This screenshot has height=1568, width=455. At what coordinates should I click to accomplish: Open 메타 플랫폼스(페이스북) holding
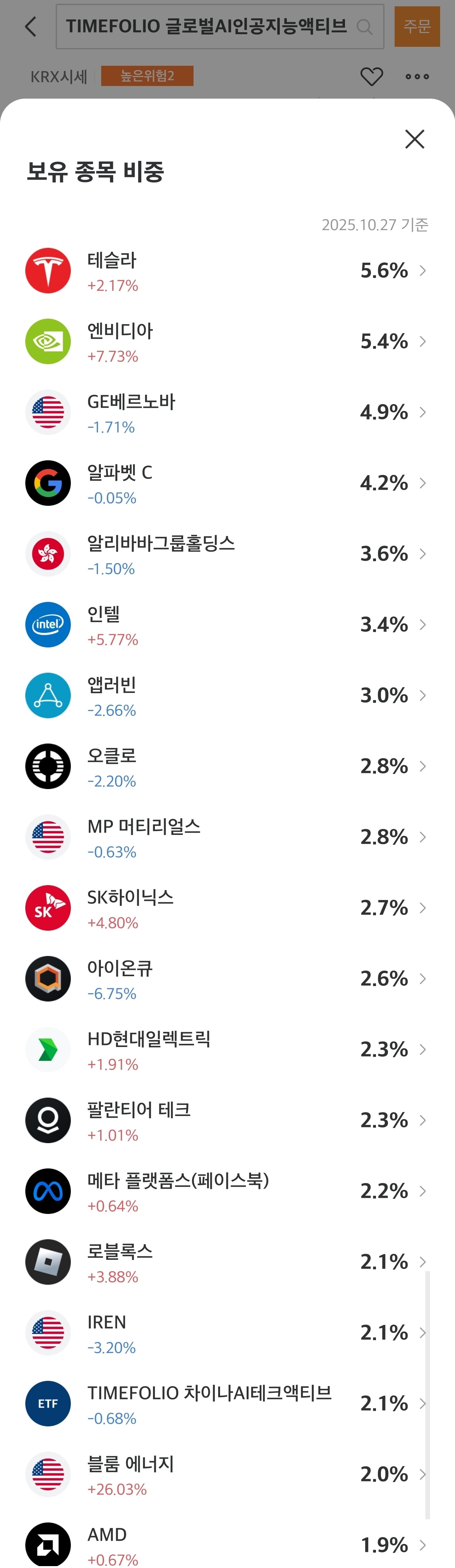tap(227, 1191)
